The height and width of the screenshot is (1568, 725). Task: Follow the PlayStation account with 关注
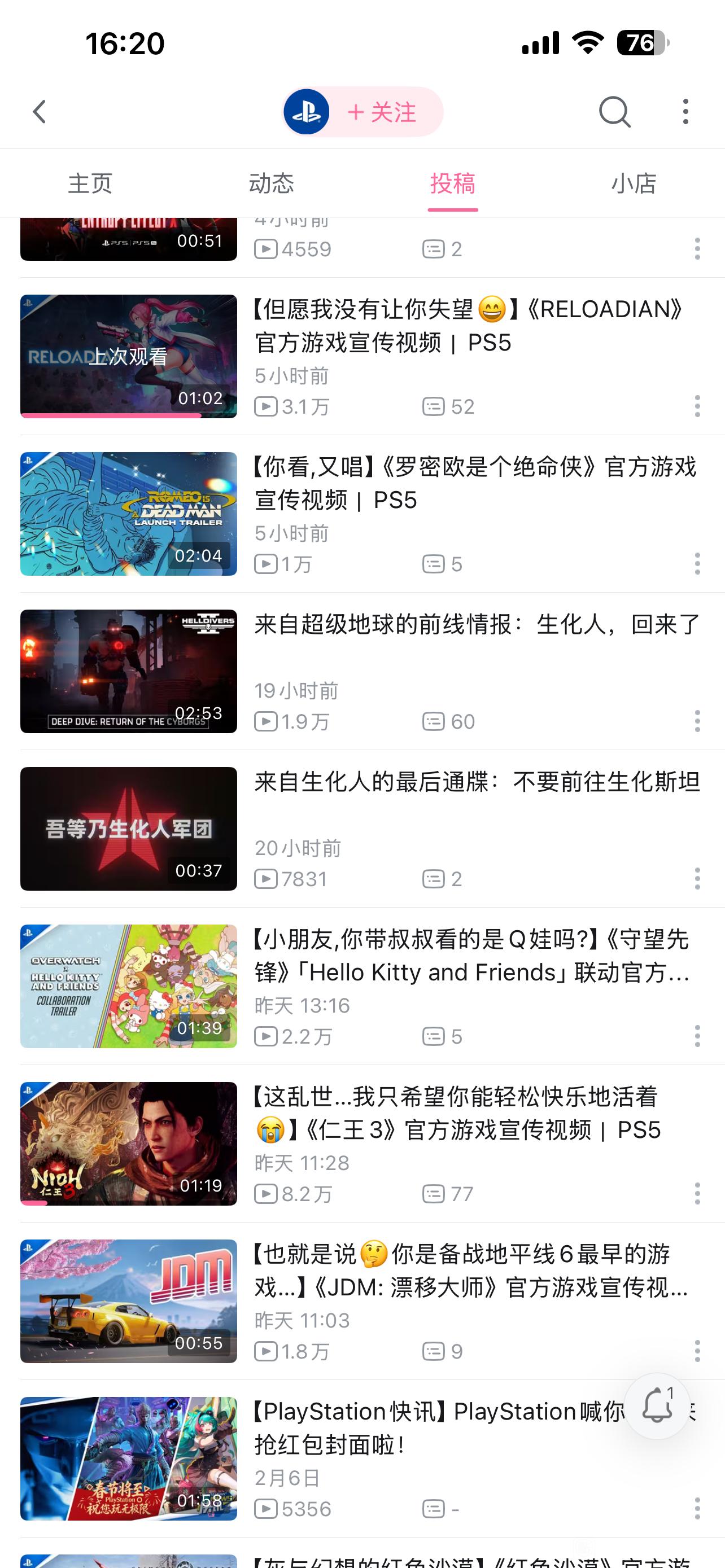[x=382, y=112]
